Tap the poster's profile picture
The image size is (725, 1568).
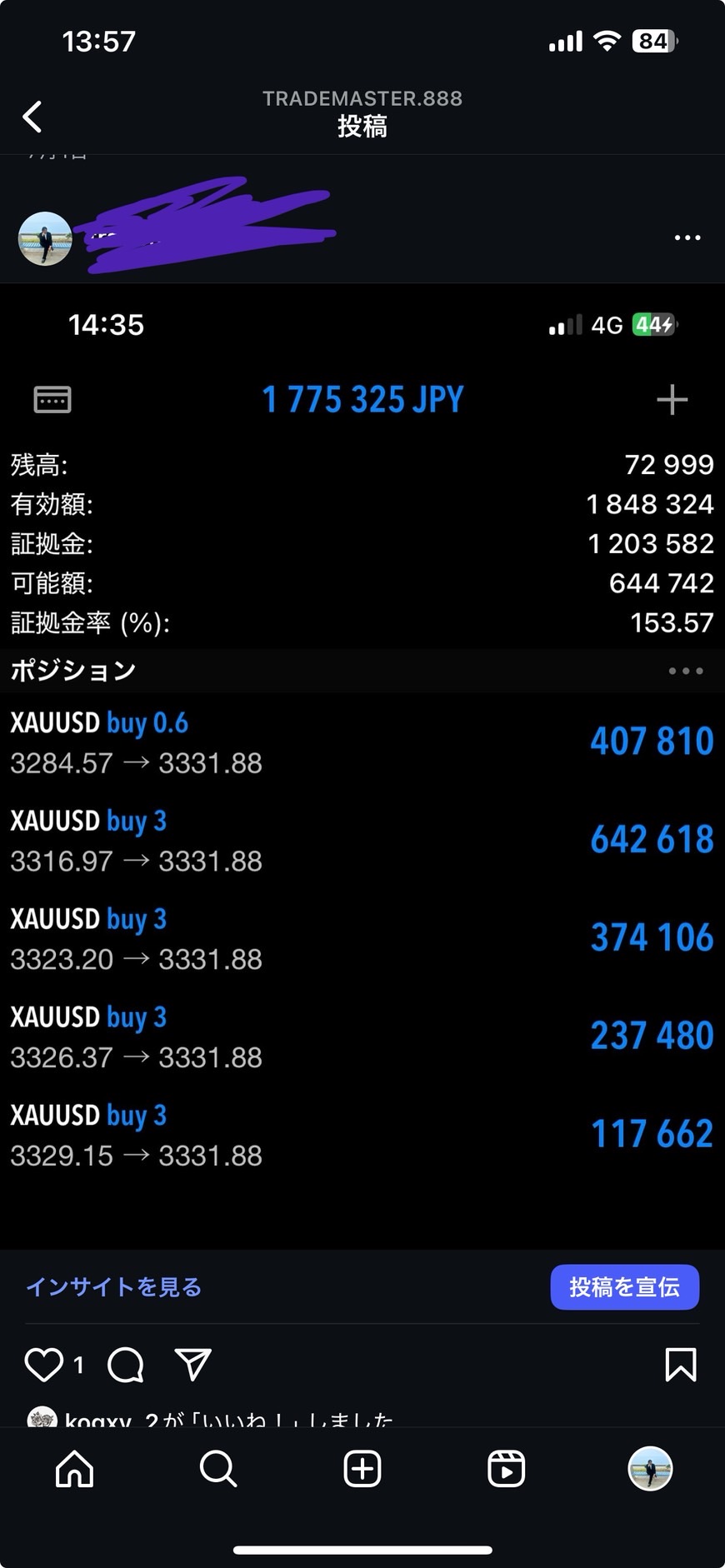point(45,238)
